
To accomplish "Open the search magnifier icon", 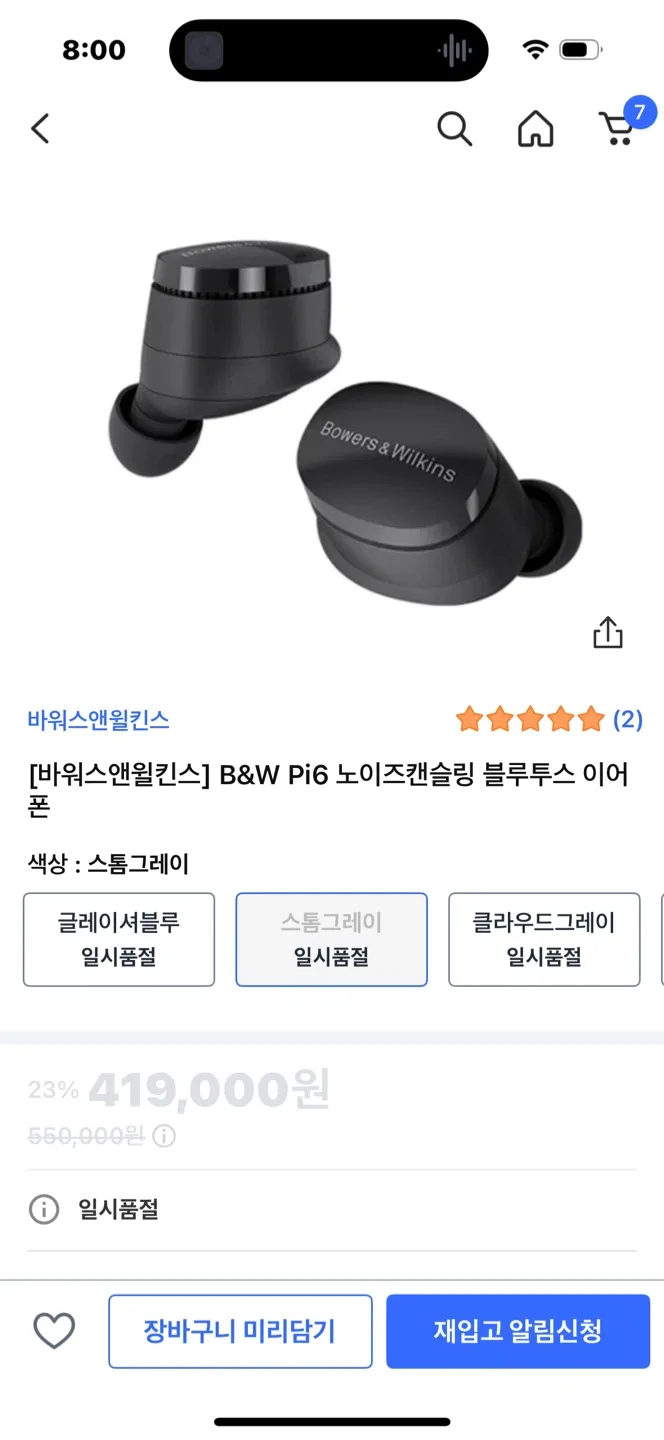I will point(454,129).
